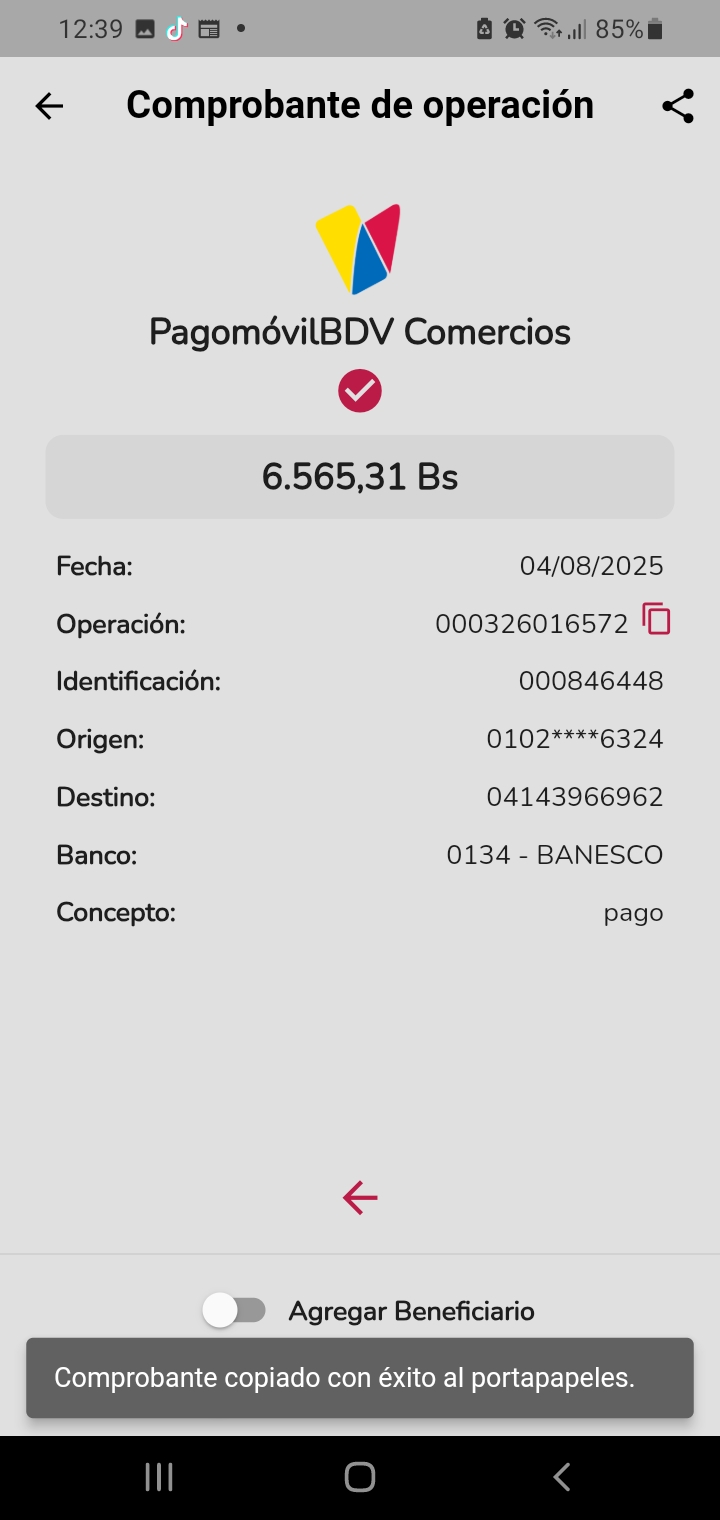Copy the operation number 000326016572
This screenshot has height=1520, width=720.
point(656,620)
